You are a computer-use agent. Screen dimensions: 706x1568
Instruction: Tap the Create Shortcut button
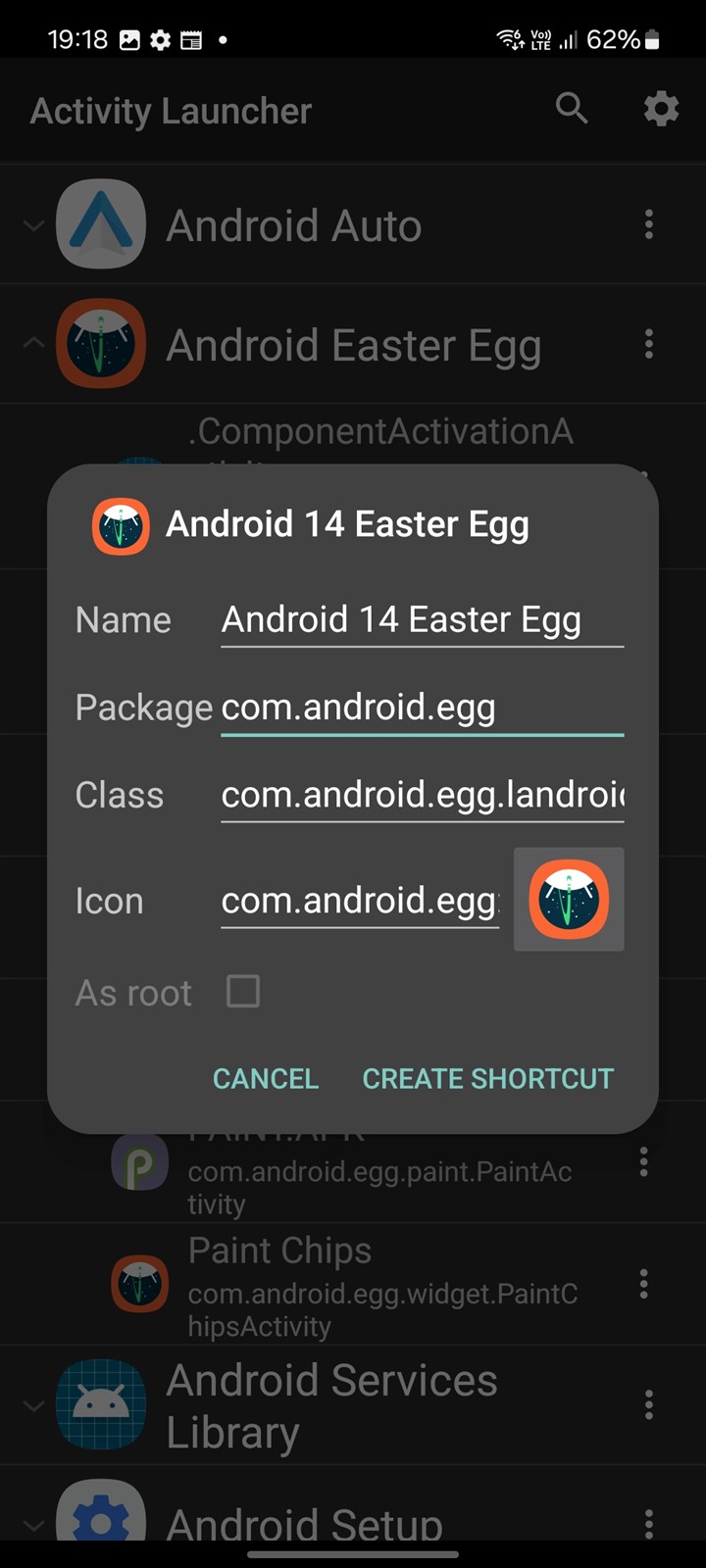click(x=487, y=1078)
